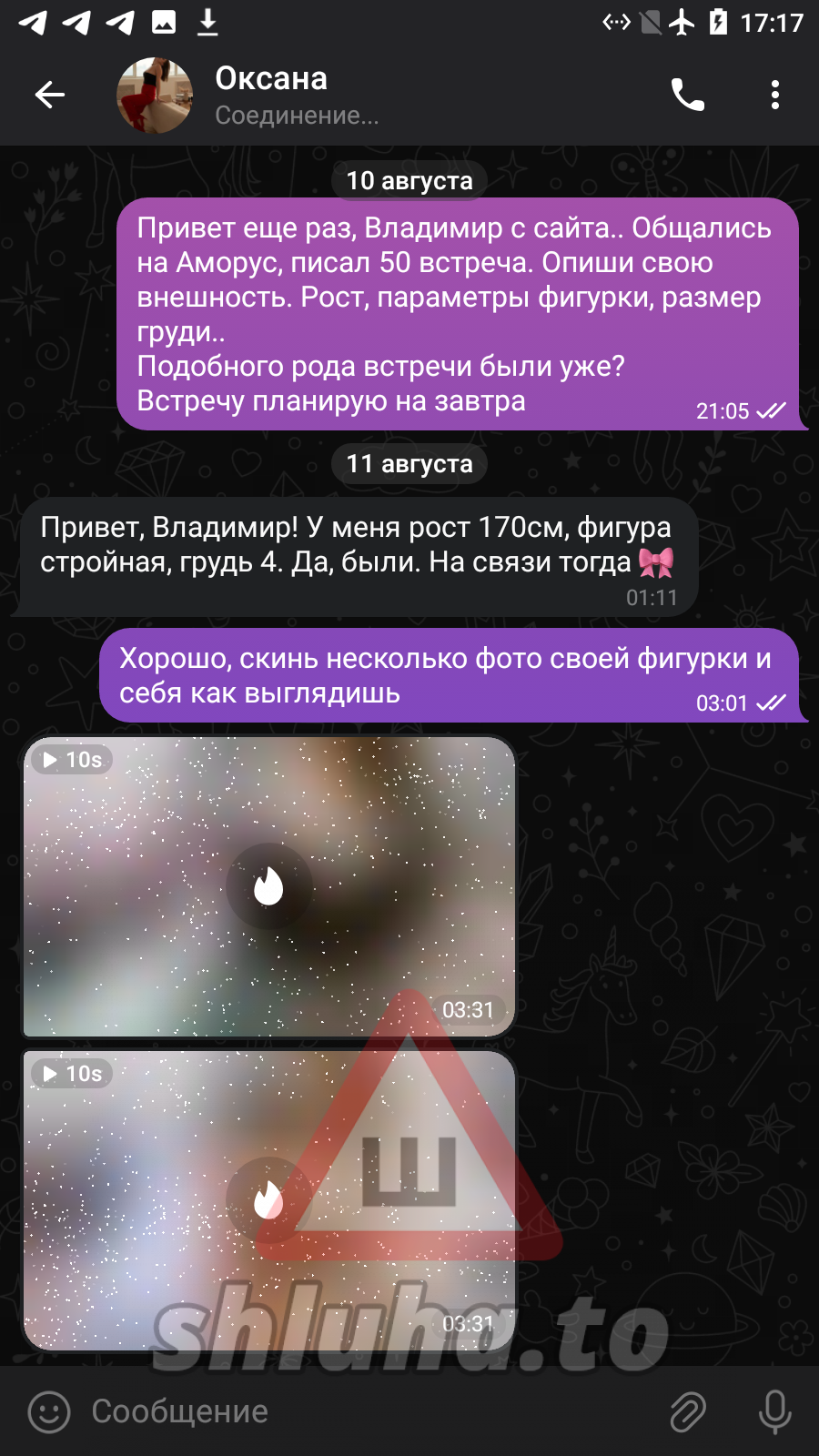Open the emoji picker
Screen dimensions: 819x1456
pos(49,1411)
